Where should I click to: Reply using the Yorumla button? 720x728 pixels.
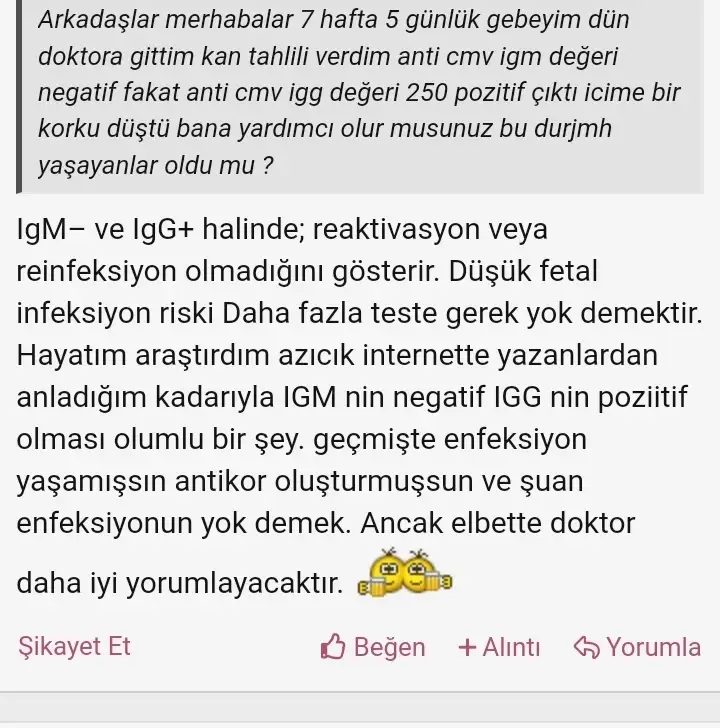[637, 648]
